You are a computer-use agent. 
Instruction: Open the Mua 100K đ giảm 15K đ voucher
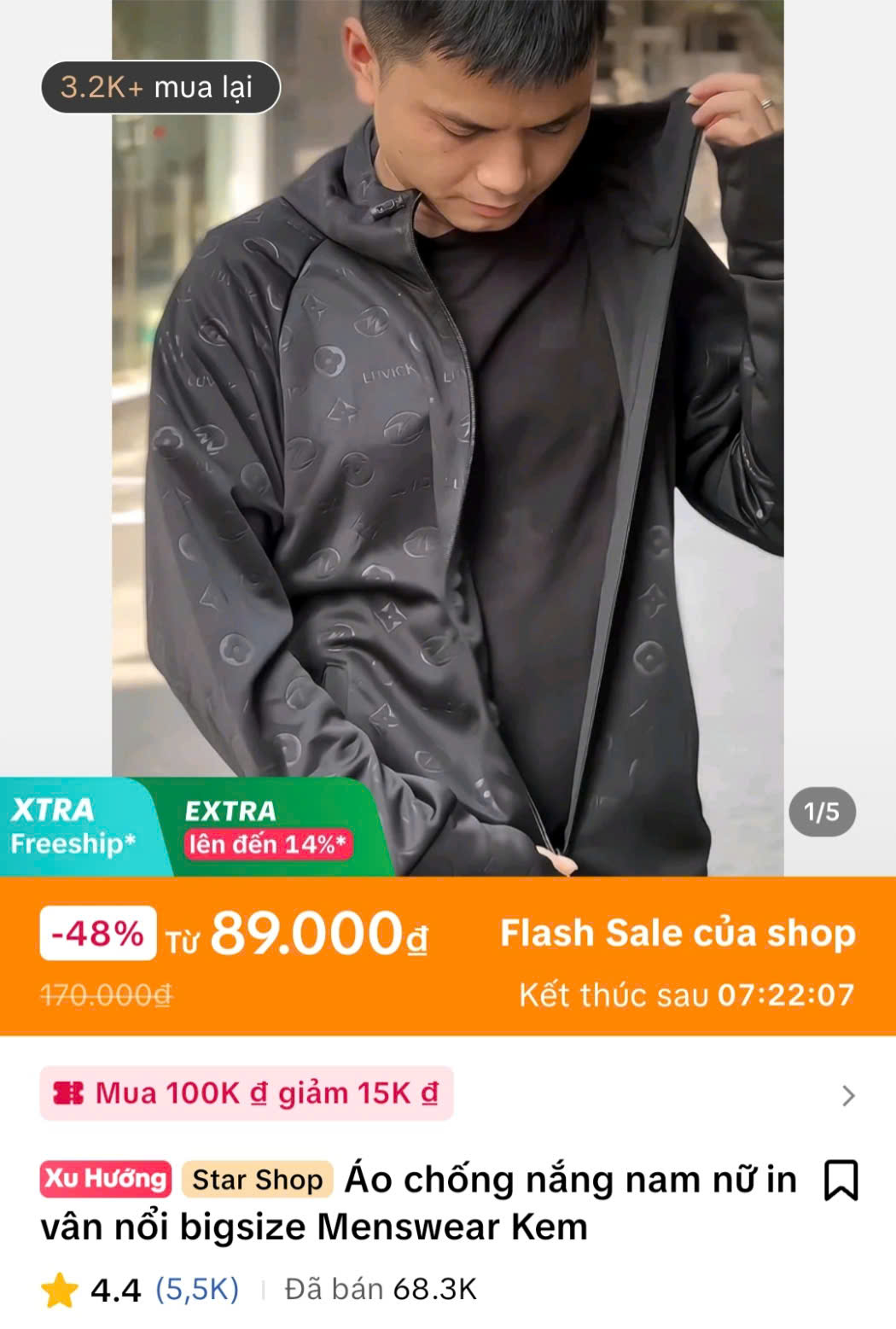click(247, 1093)
